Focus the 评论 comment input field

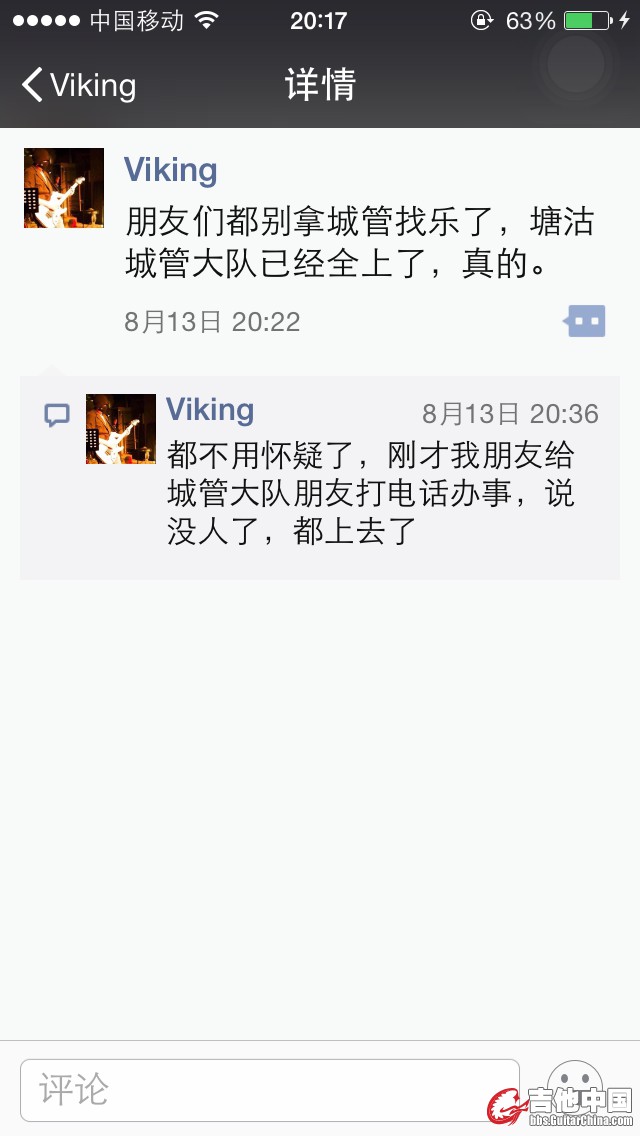point(270,1089)
